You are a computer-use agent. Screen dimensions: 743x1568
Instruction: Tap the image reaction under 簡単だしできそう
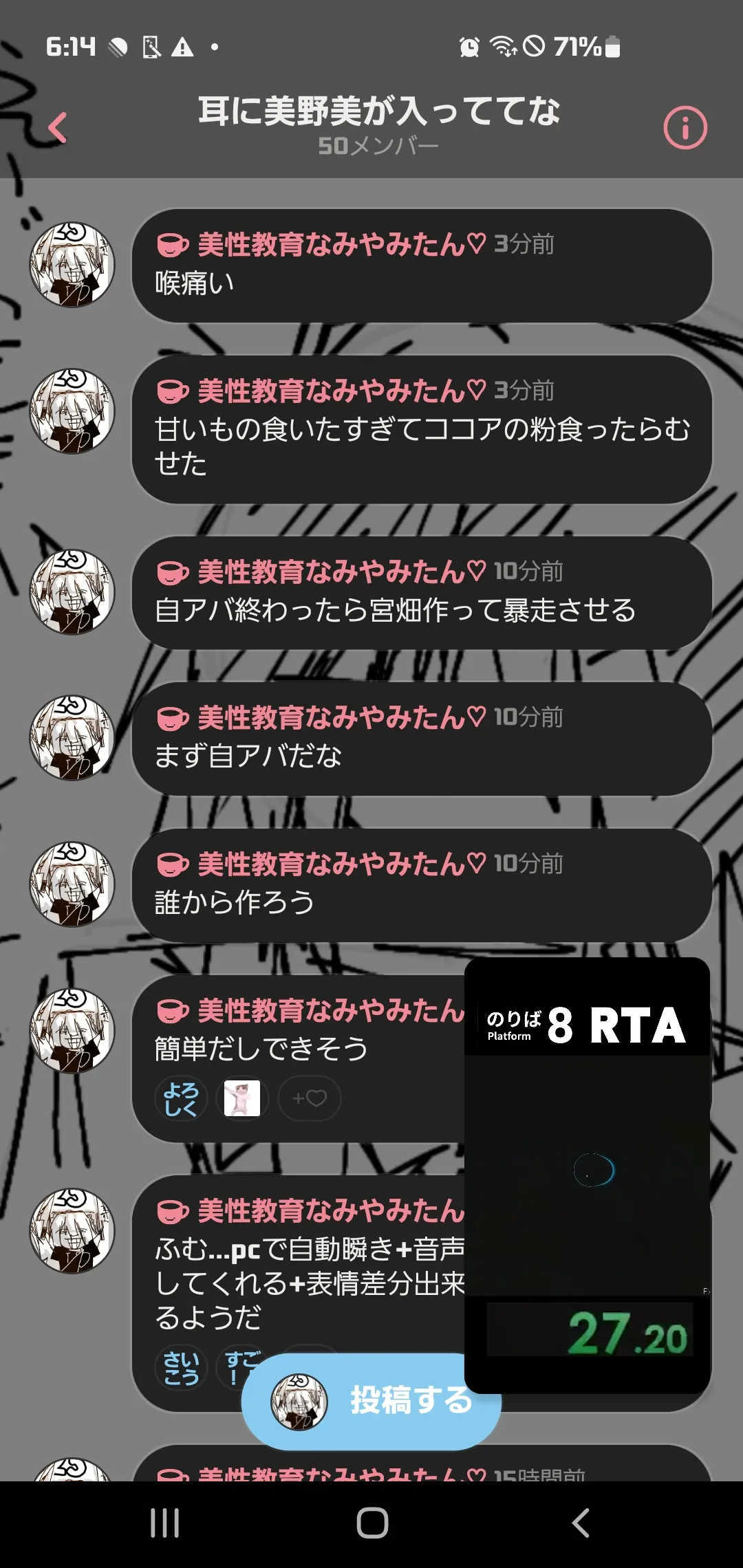click(242, 1098)
